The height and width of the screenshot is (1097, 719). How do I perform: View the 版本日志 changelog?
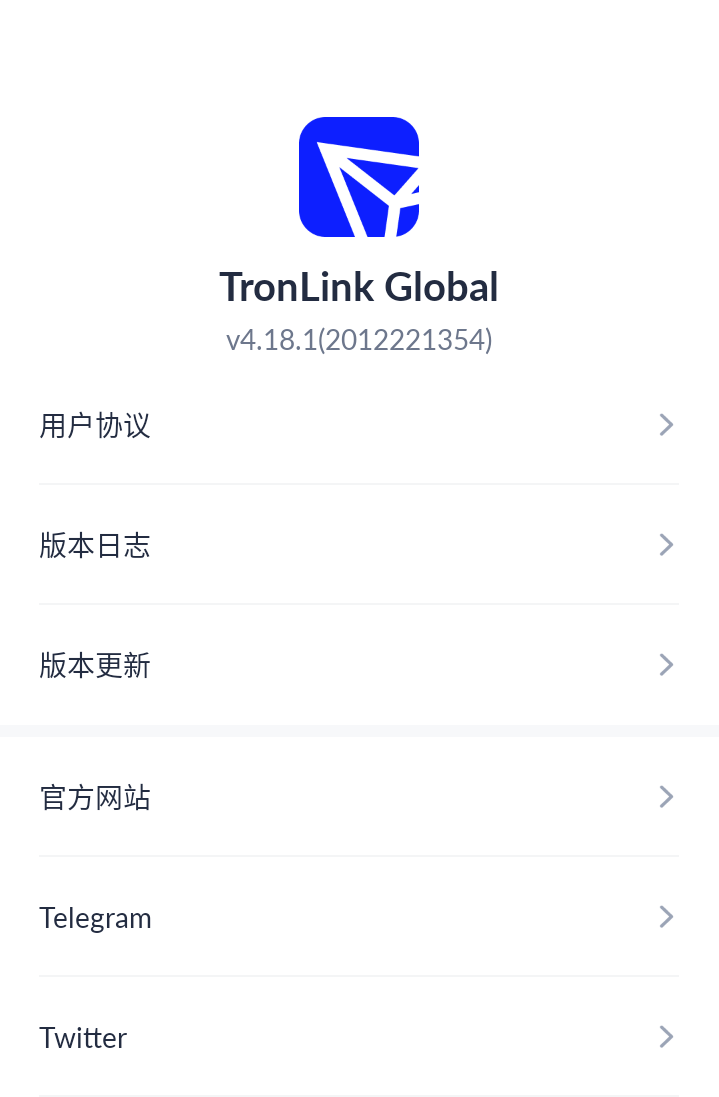point(359,545)
